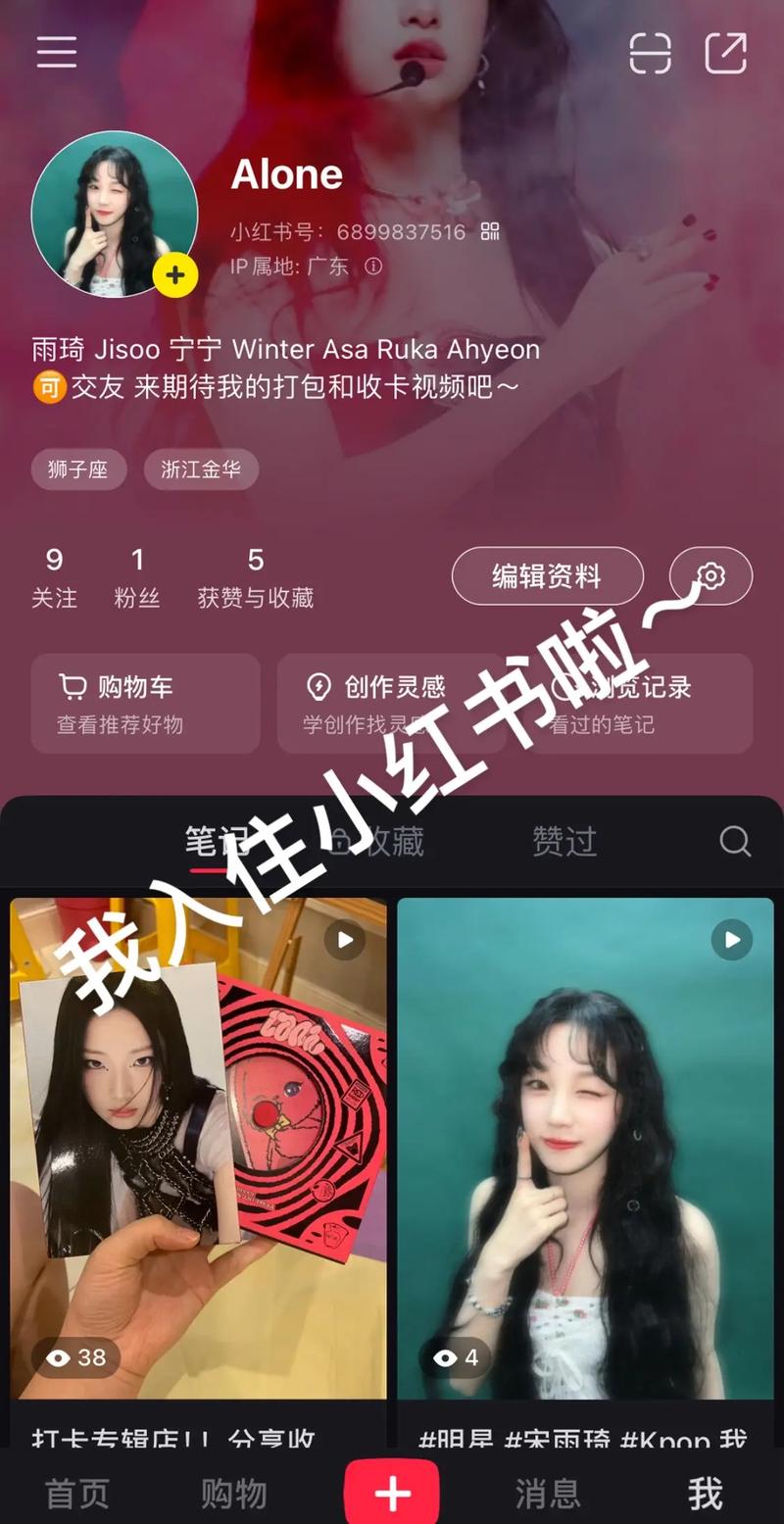
Task: Open the 创作灵感 card
Action: pos(390,703)
